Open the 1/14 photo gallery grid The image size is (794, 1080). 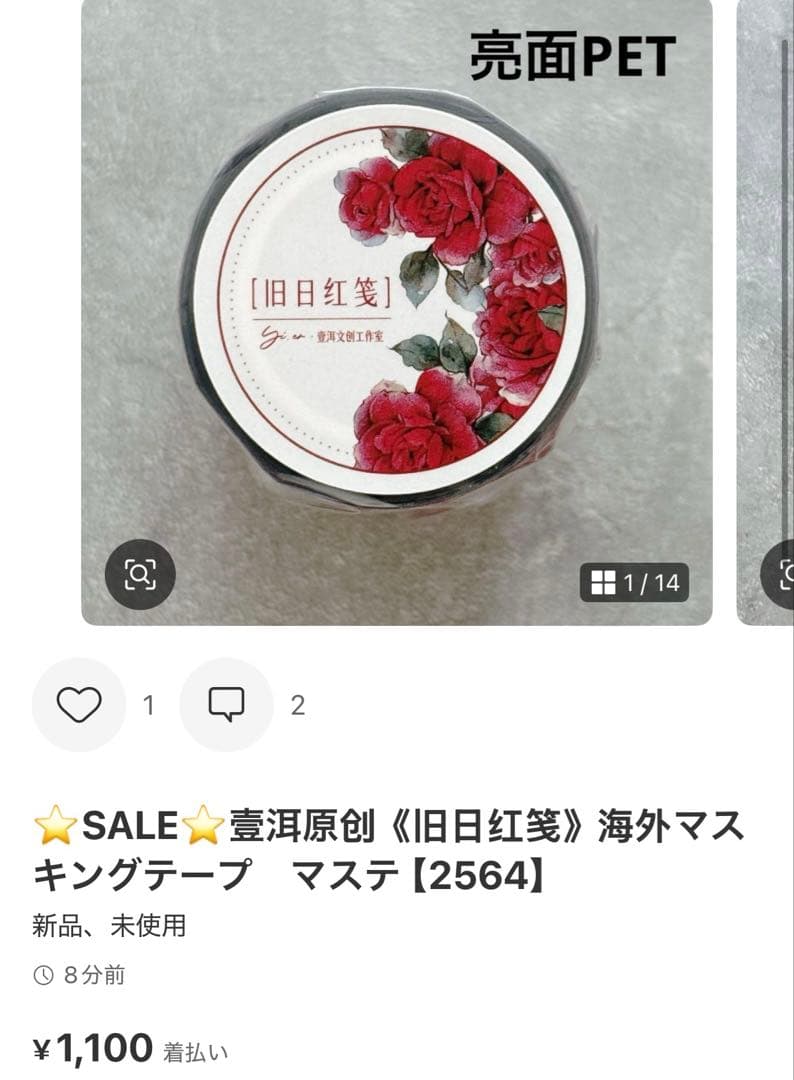point(634,583)
